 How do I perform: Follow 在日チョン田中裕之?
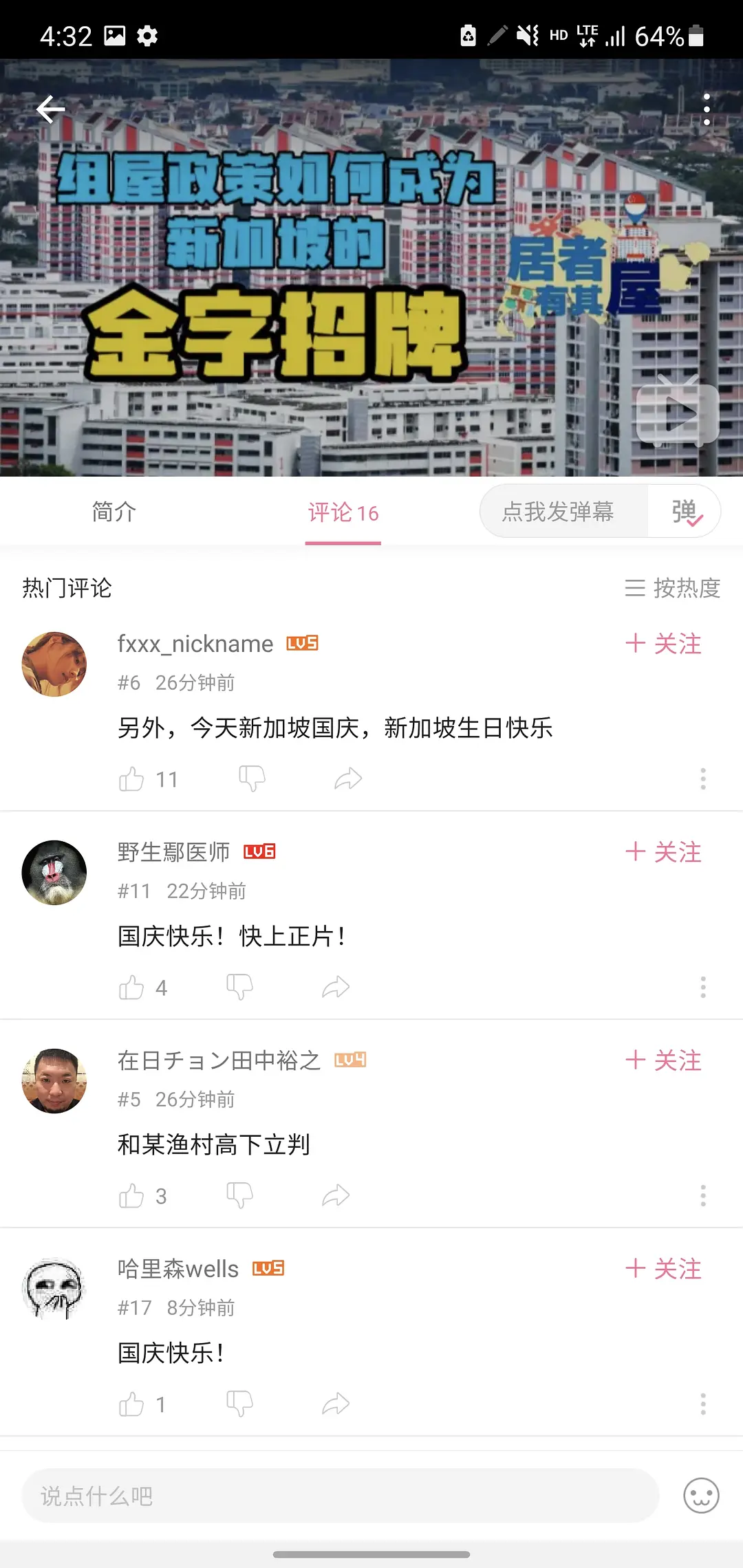pos(663,1061)
